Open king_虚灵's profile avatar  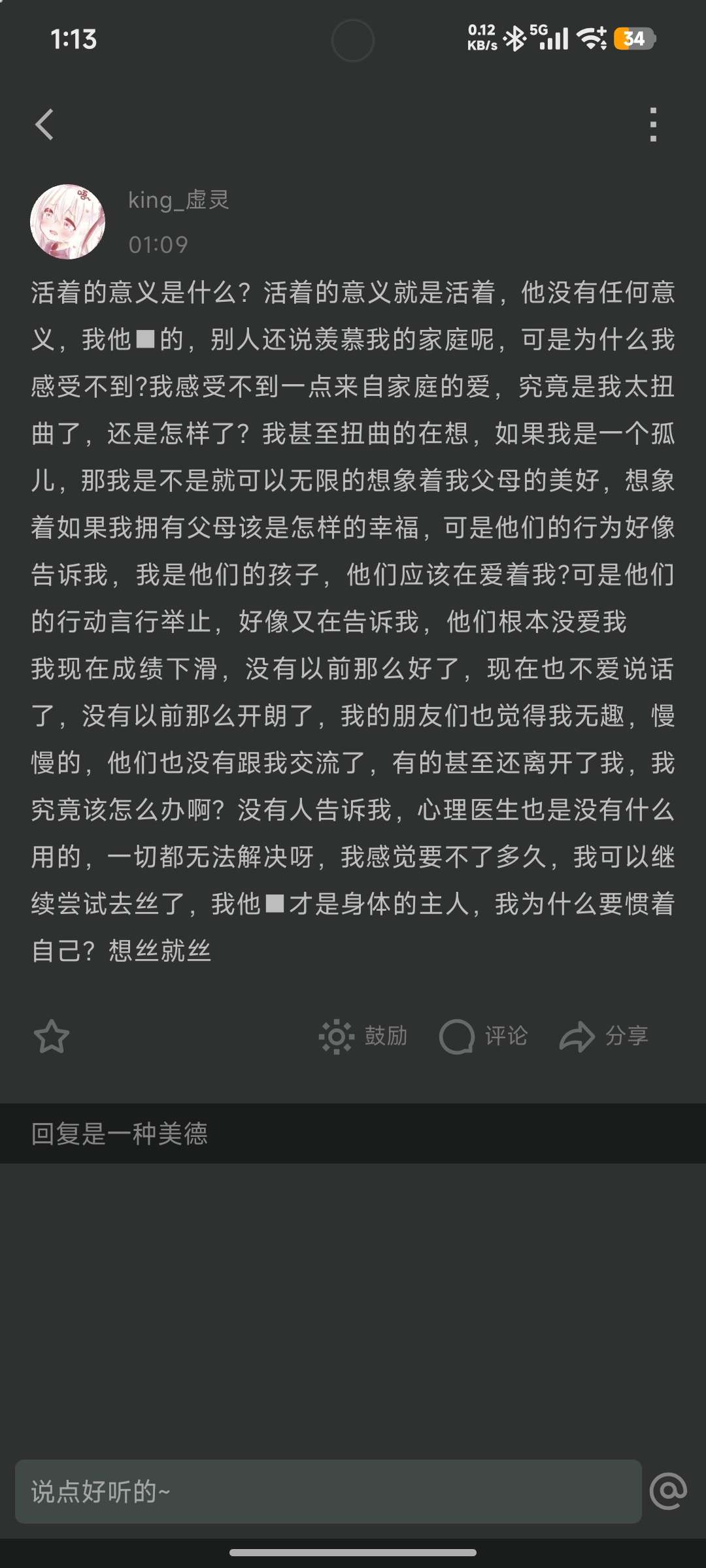(x=68, y=221)
